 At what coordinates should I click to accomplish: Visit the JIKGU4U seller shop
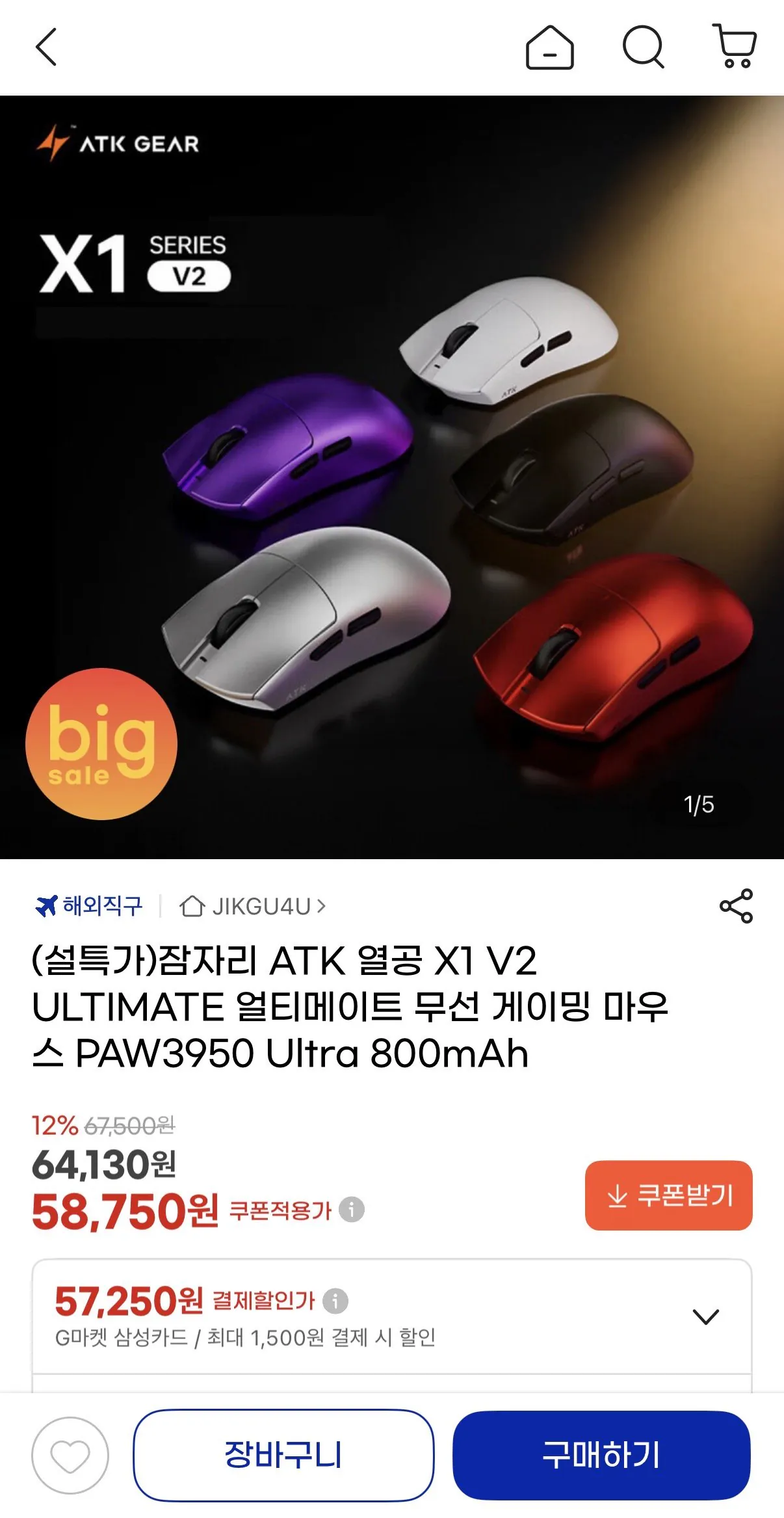point(254,906)
